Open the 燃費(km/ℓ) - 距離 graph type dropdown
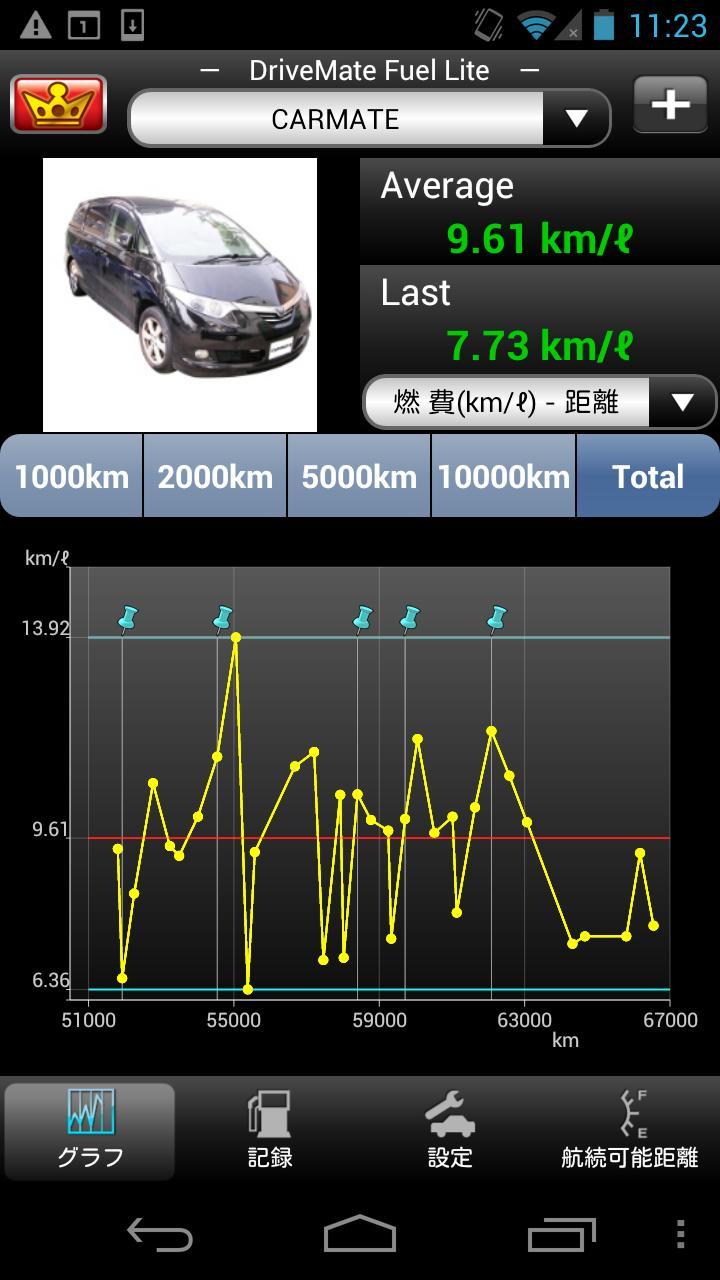 point(539,402)
